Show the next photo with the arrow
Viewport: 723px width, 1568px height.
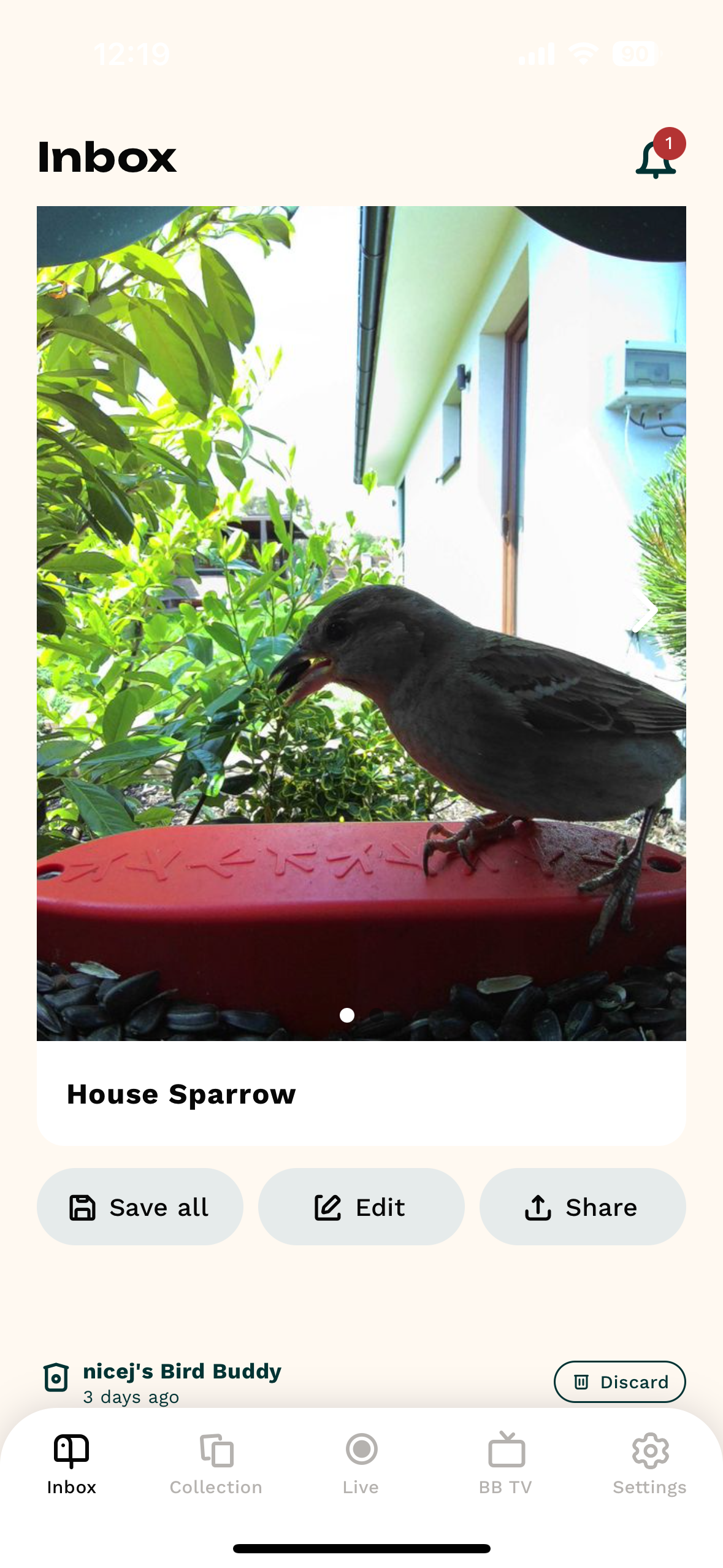click(646, 612)
